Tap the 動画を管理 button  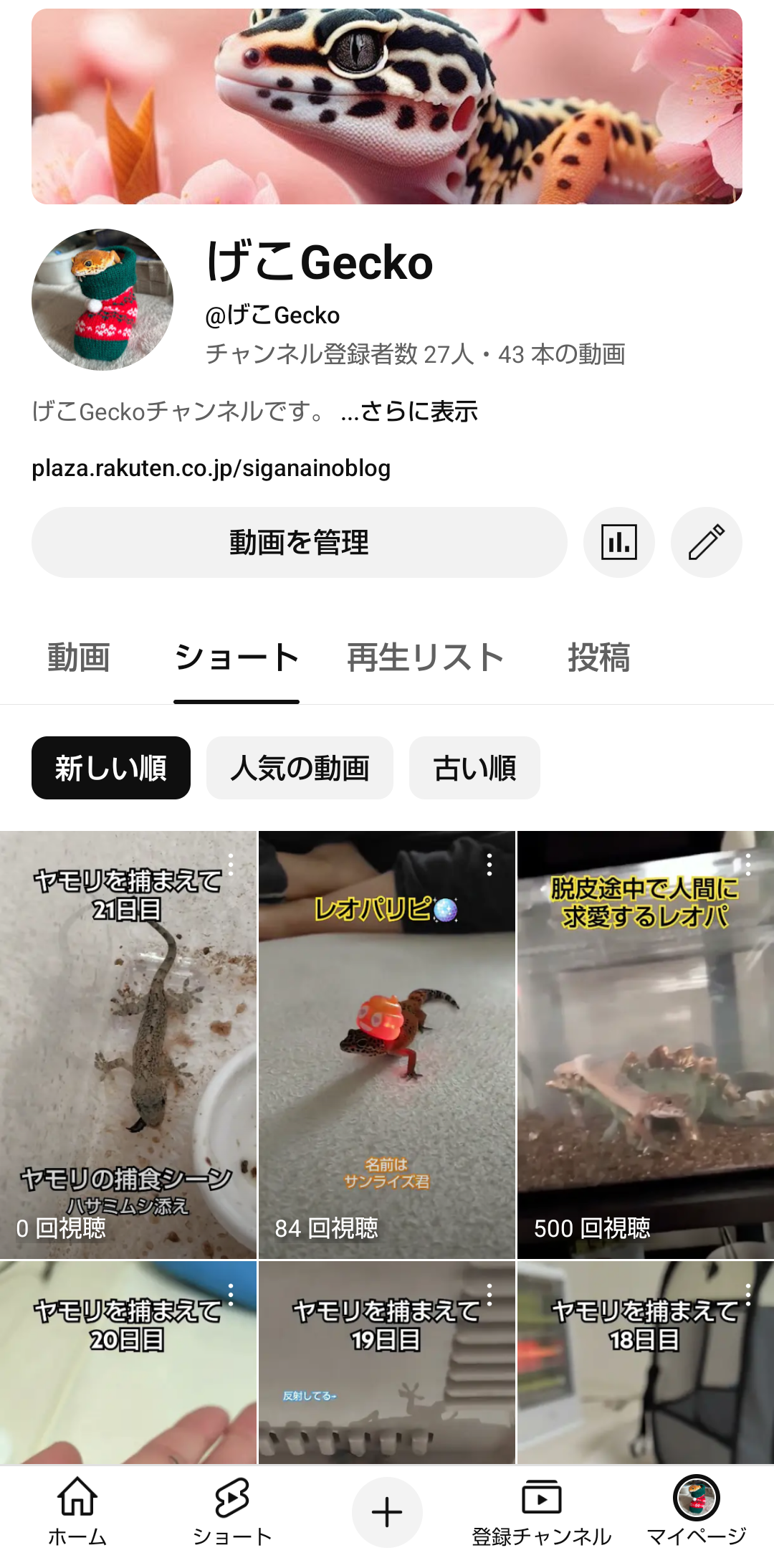(299, 542)
